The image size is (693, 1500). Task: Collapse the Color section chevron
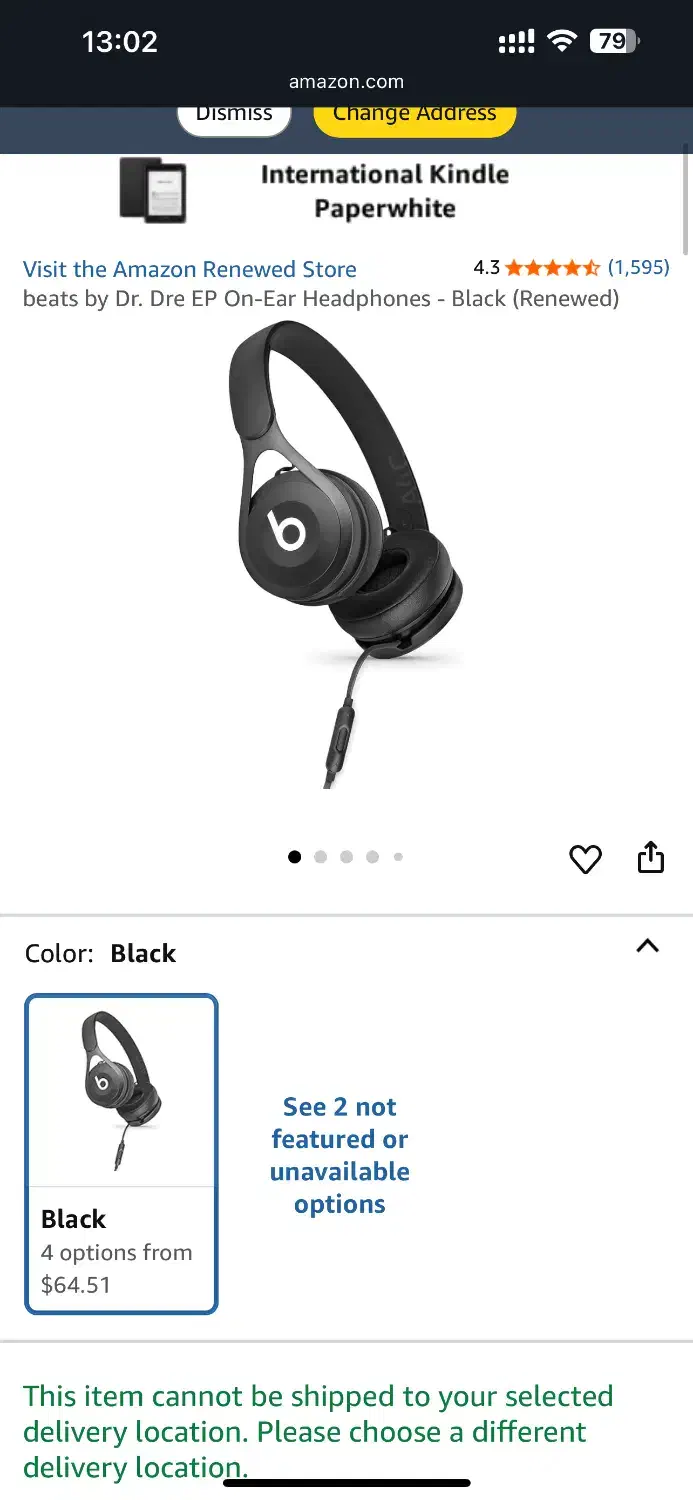(x=648, y=946)
